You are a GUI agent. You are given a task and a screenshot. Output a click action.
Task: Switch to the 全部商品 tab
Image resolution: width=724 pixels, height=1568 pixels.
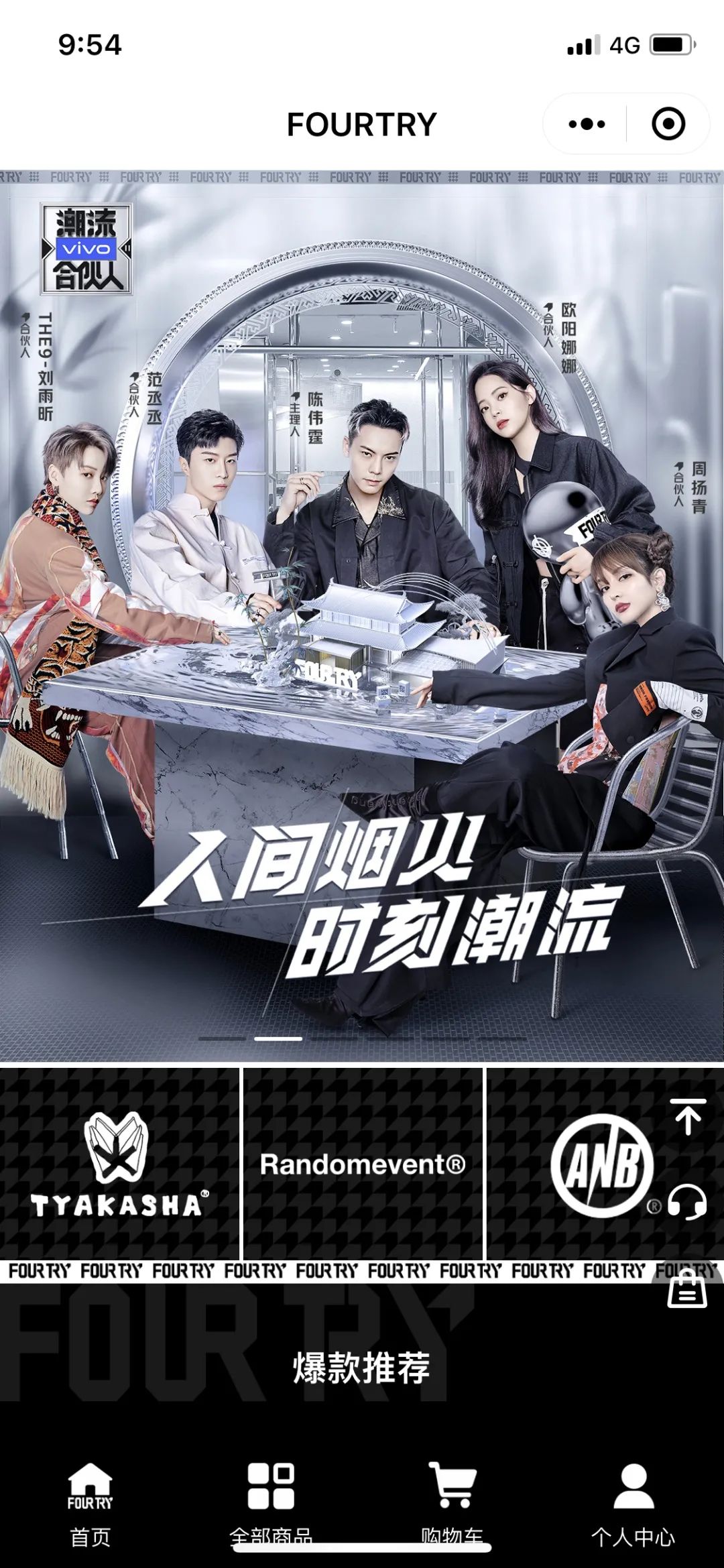tap(271, 1498)
